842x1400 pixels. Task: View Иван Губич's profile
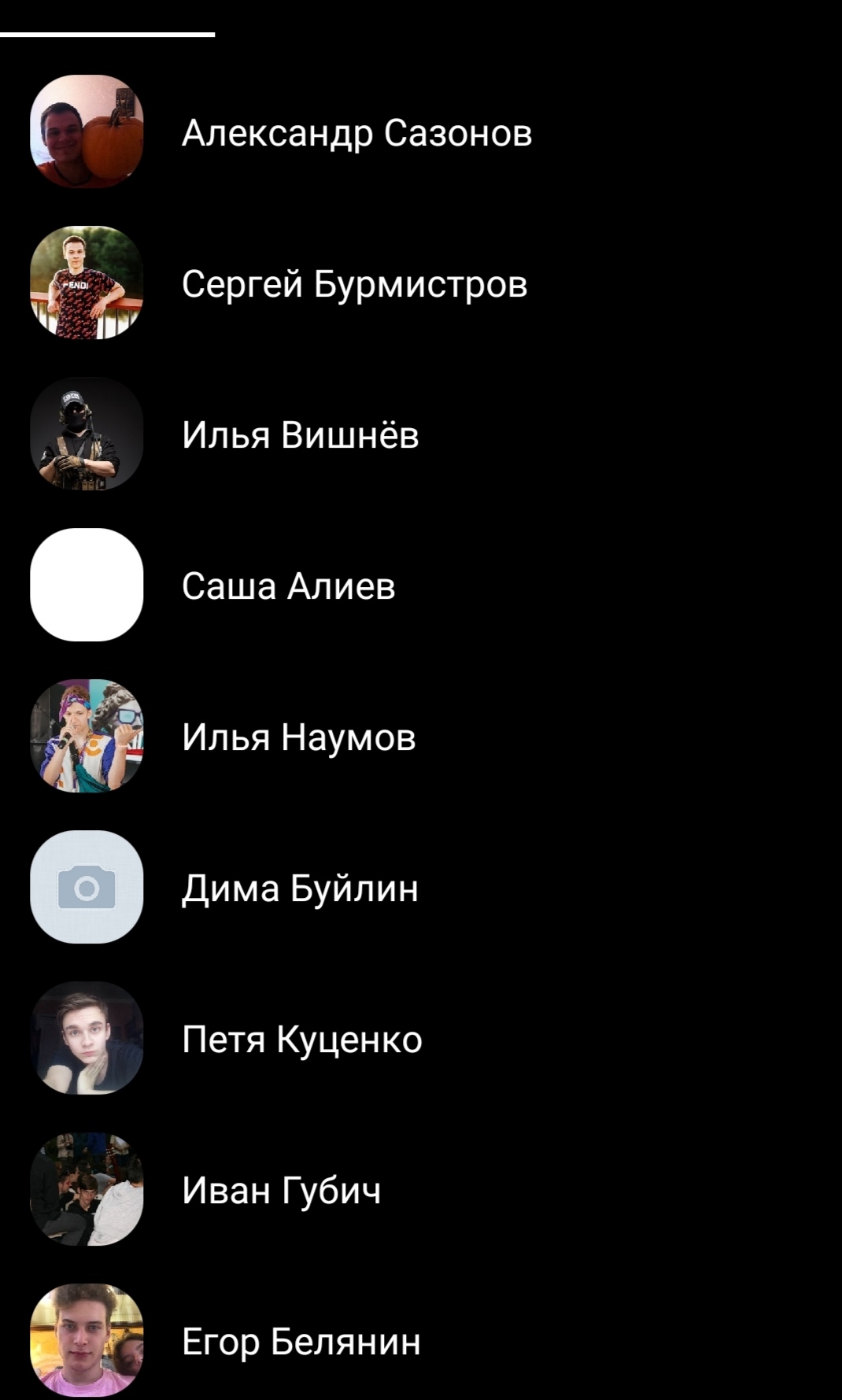281,1190
